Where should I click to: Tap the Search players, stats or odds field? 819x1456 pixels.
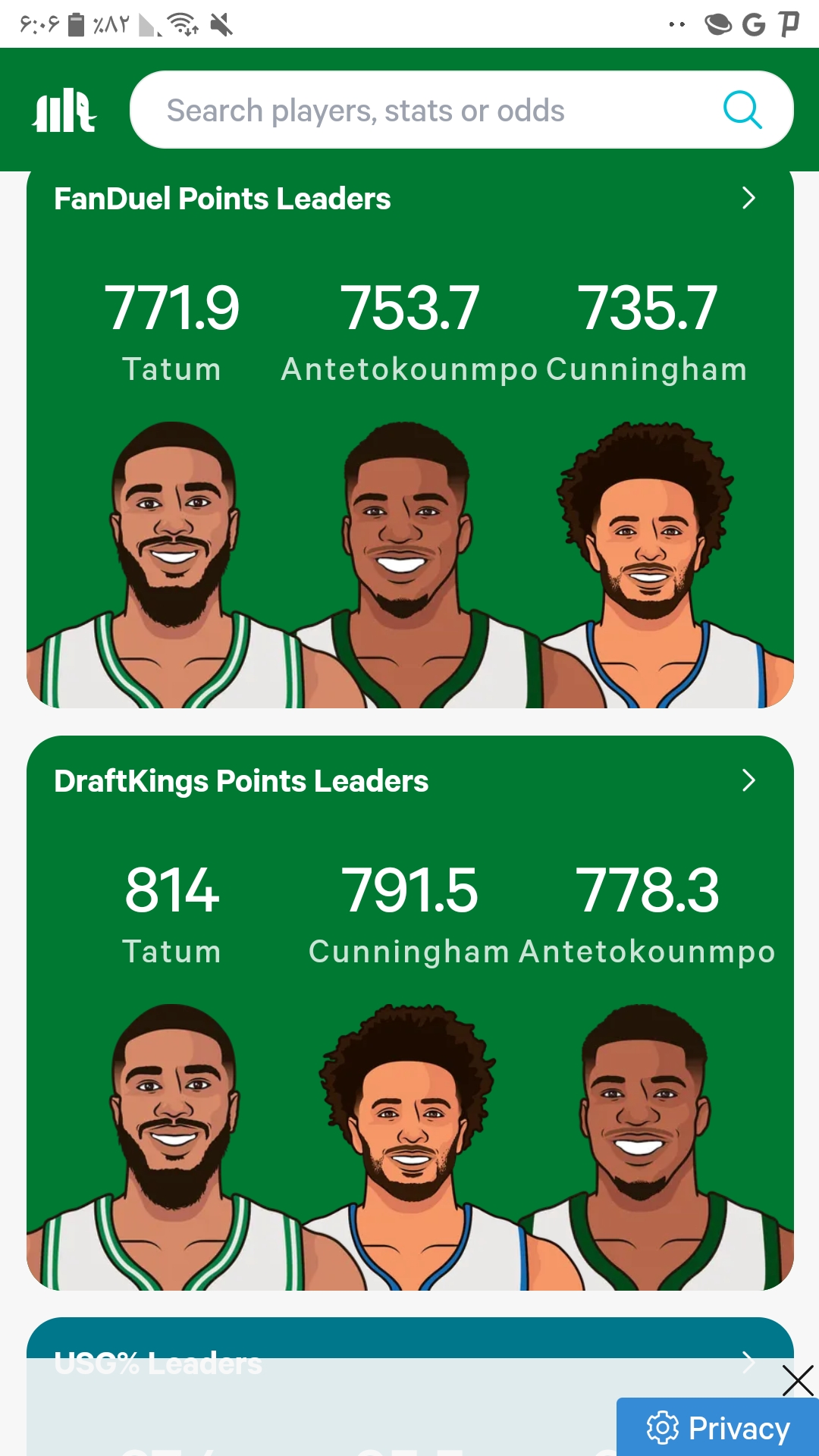tap(462, 110)
